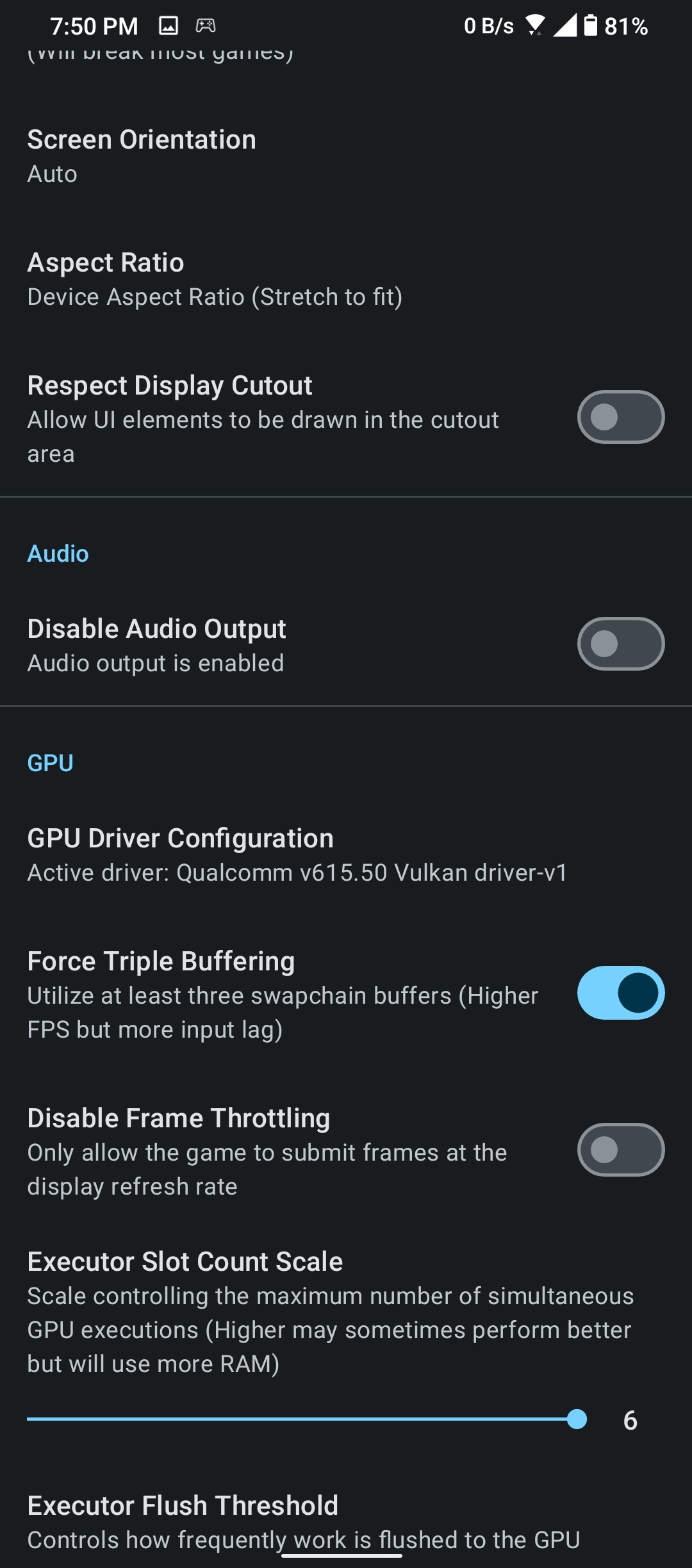Tap the slider value label showing 6
This screenshot has width=692, height=1568.
coord(631,1420)
